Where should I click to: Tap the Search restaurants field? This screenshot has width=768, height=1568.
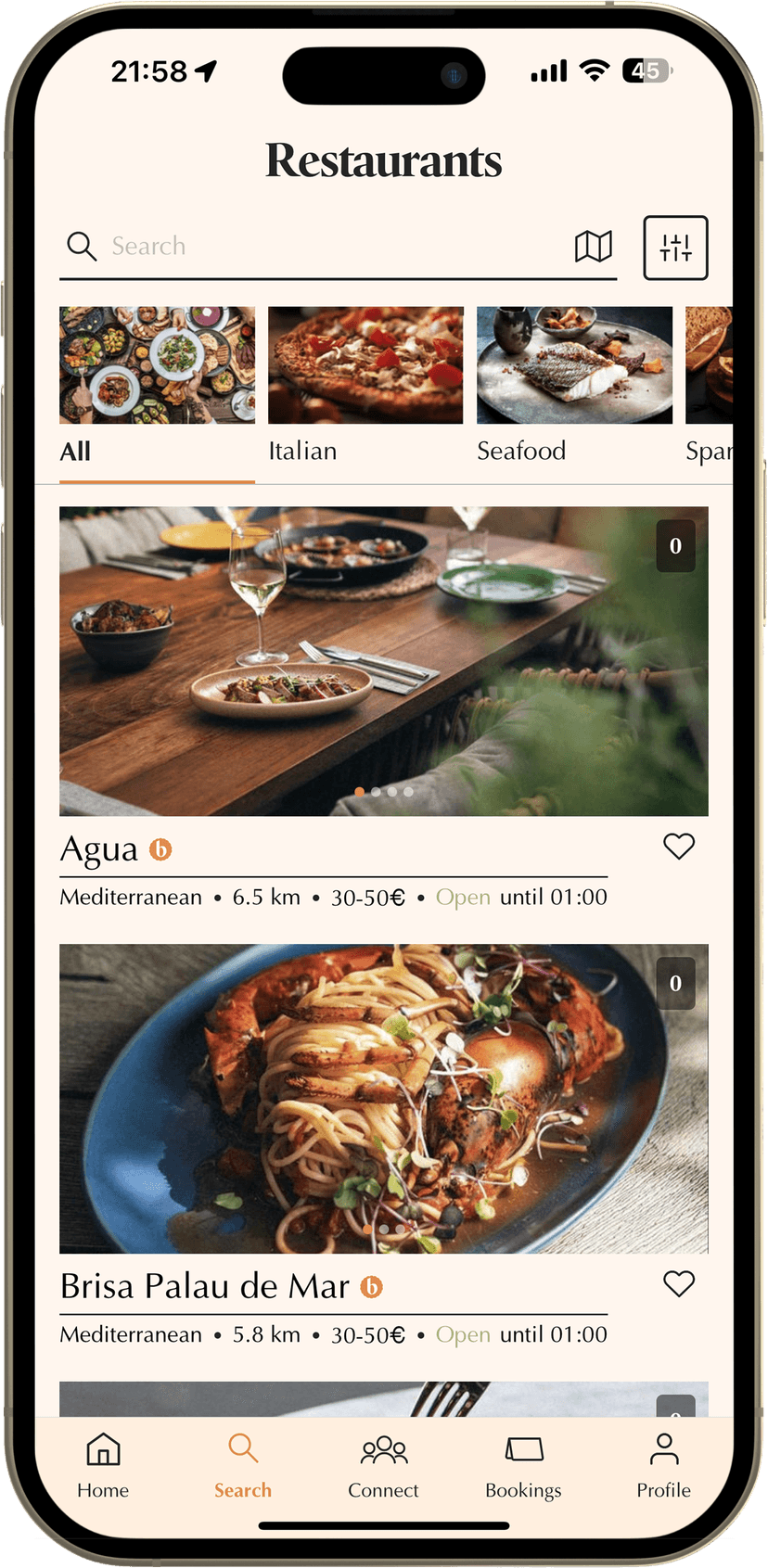(315, 247)
